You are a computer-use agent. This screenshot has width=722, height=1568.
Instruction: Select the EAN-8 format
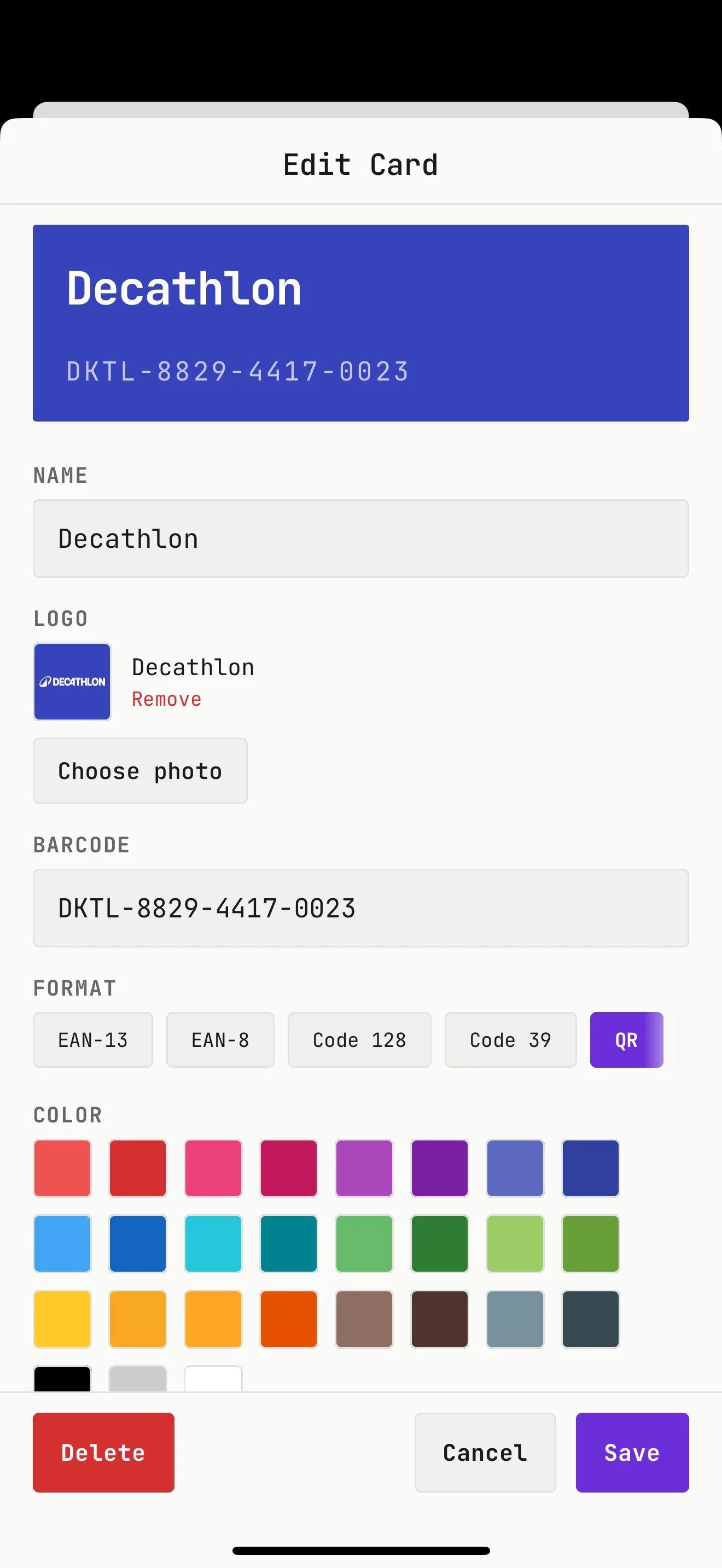(x=220, y=1040)
